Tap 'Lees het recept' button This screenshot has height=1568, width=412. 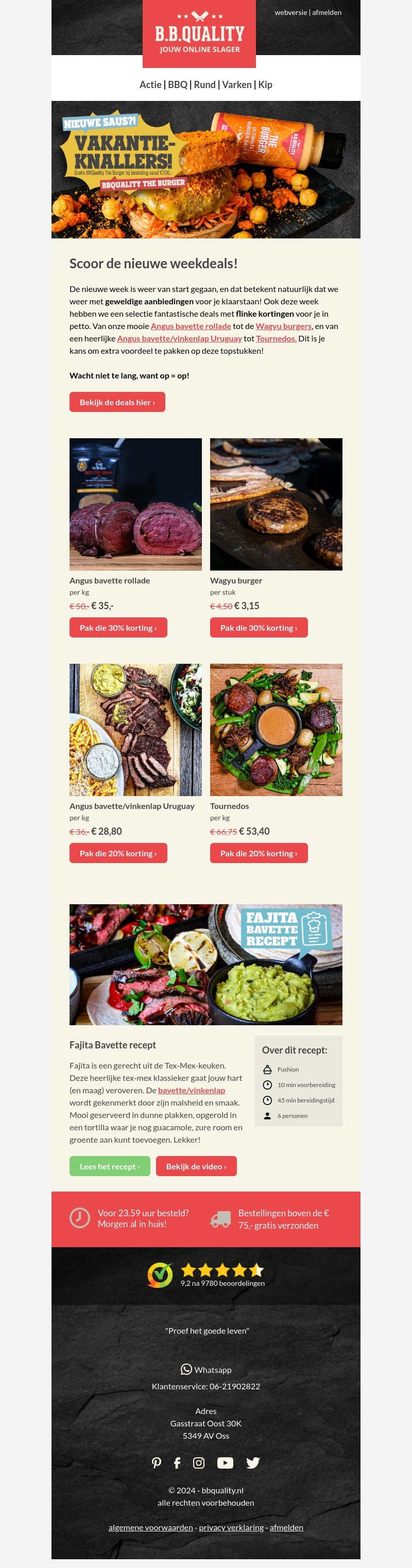110,1166
